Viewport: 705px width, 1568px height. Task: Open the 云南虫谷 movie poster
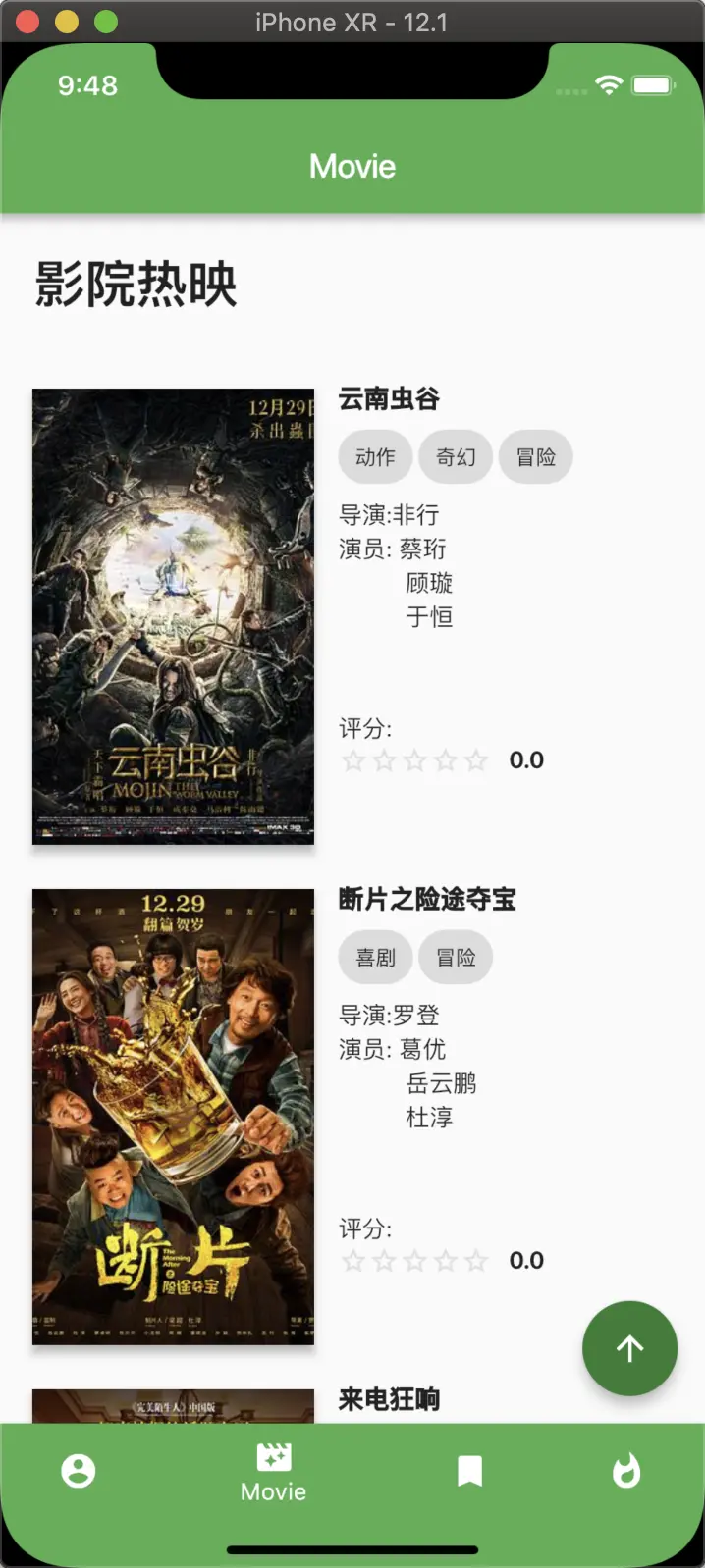pyautogui.click(x=173, y=616)
